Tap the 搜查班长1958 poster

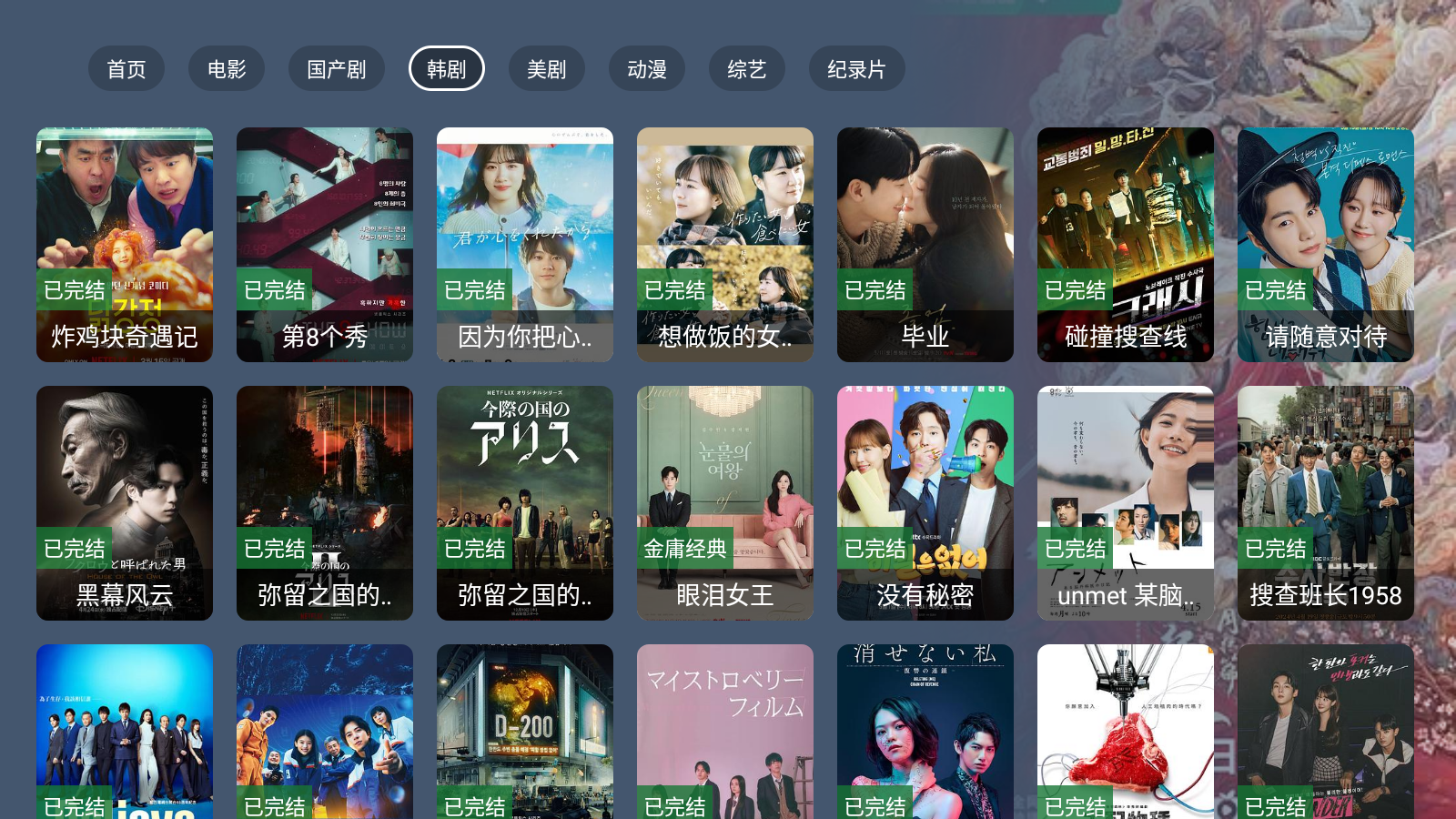[x=1326, y=502]
